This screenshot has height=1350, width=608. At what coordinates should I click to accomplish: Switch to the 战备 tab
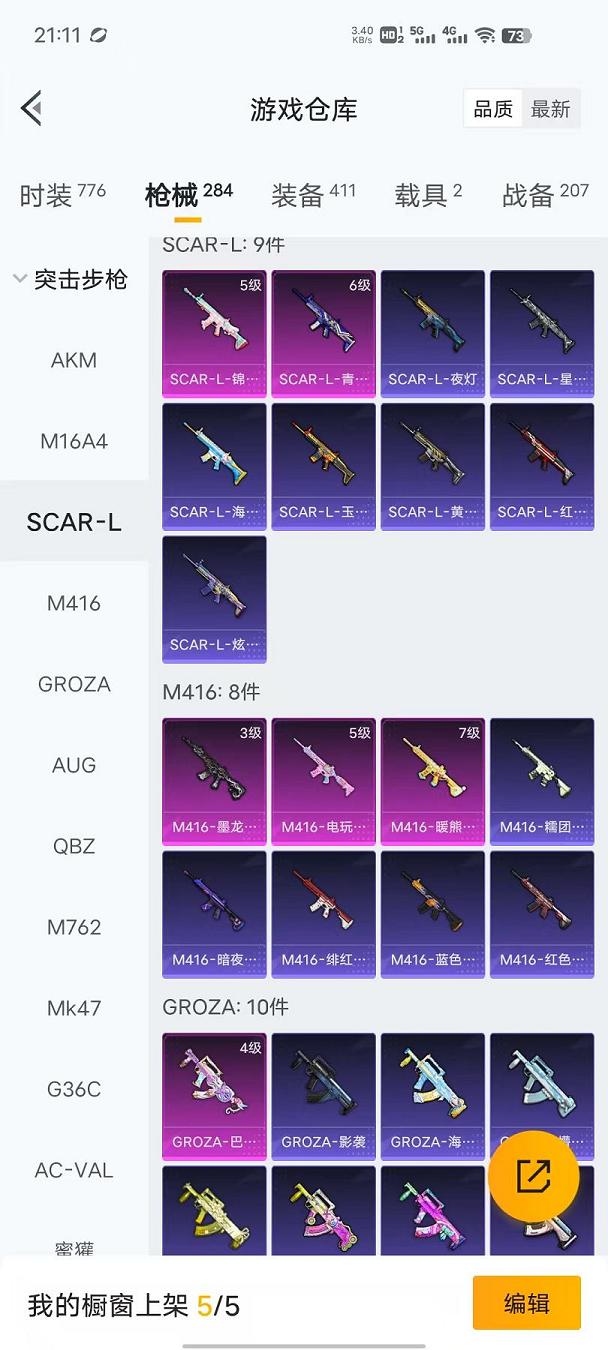point(545,194)
